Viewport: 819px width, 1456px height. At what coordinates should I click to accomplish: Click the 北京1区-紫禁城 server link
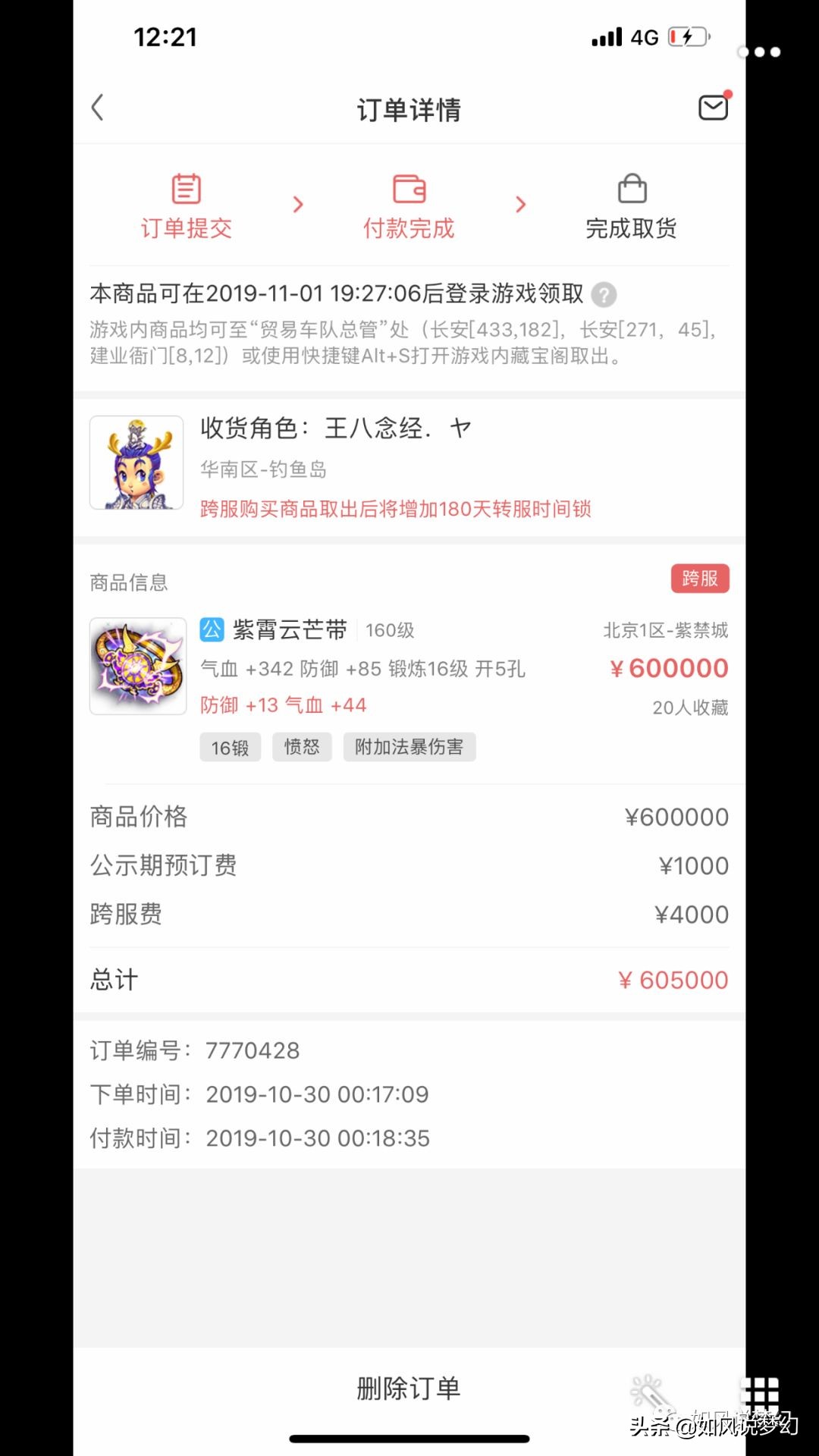pyautogui.click(x=664, y=629)
